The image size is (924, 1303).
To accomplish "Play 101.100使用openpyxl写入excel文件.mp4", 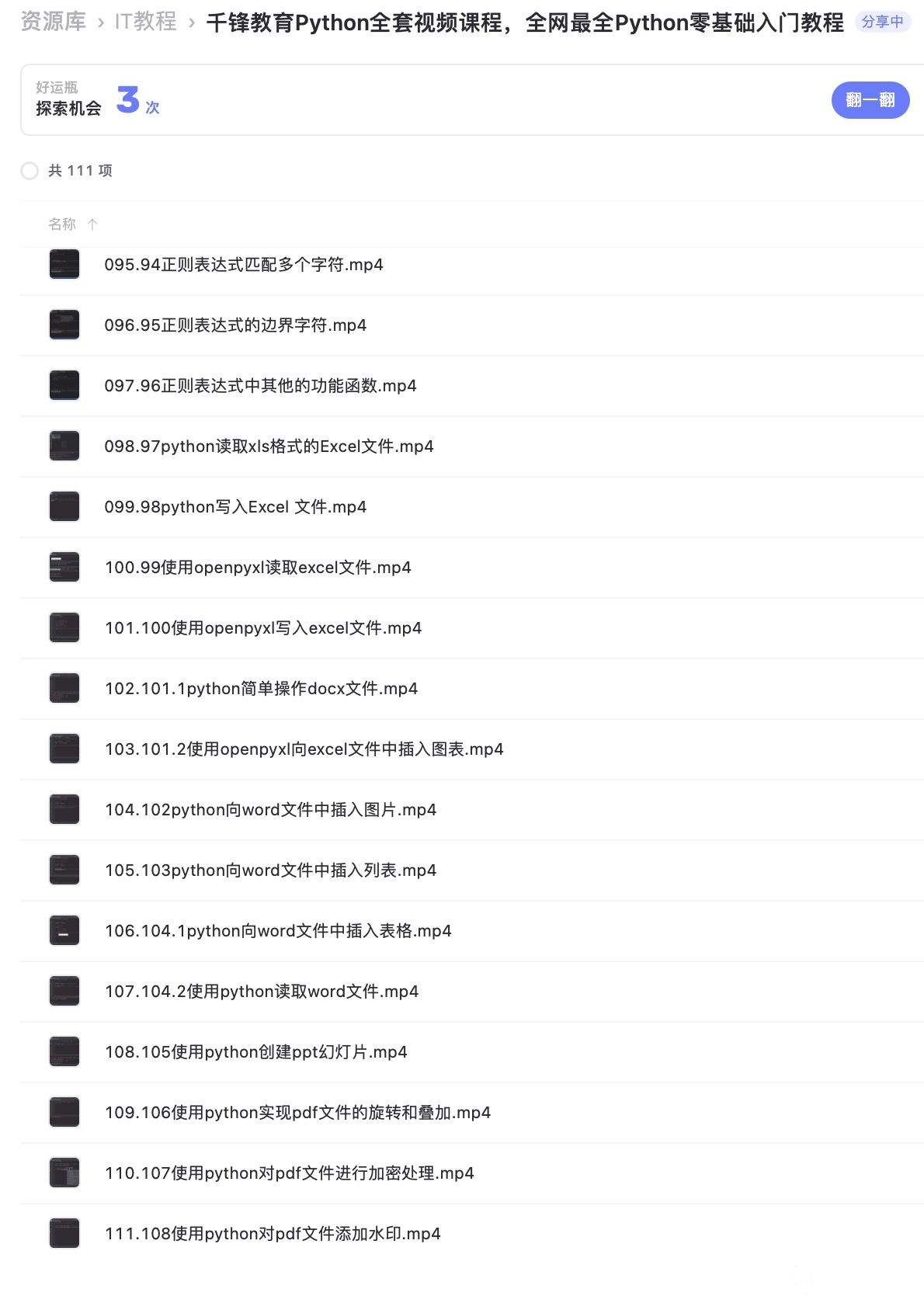I will pos(263,628).
